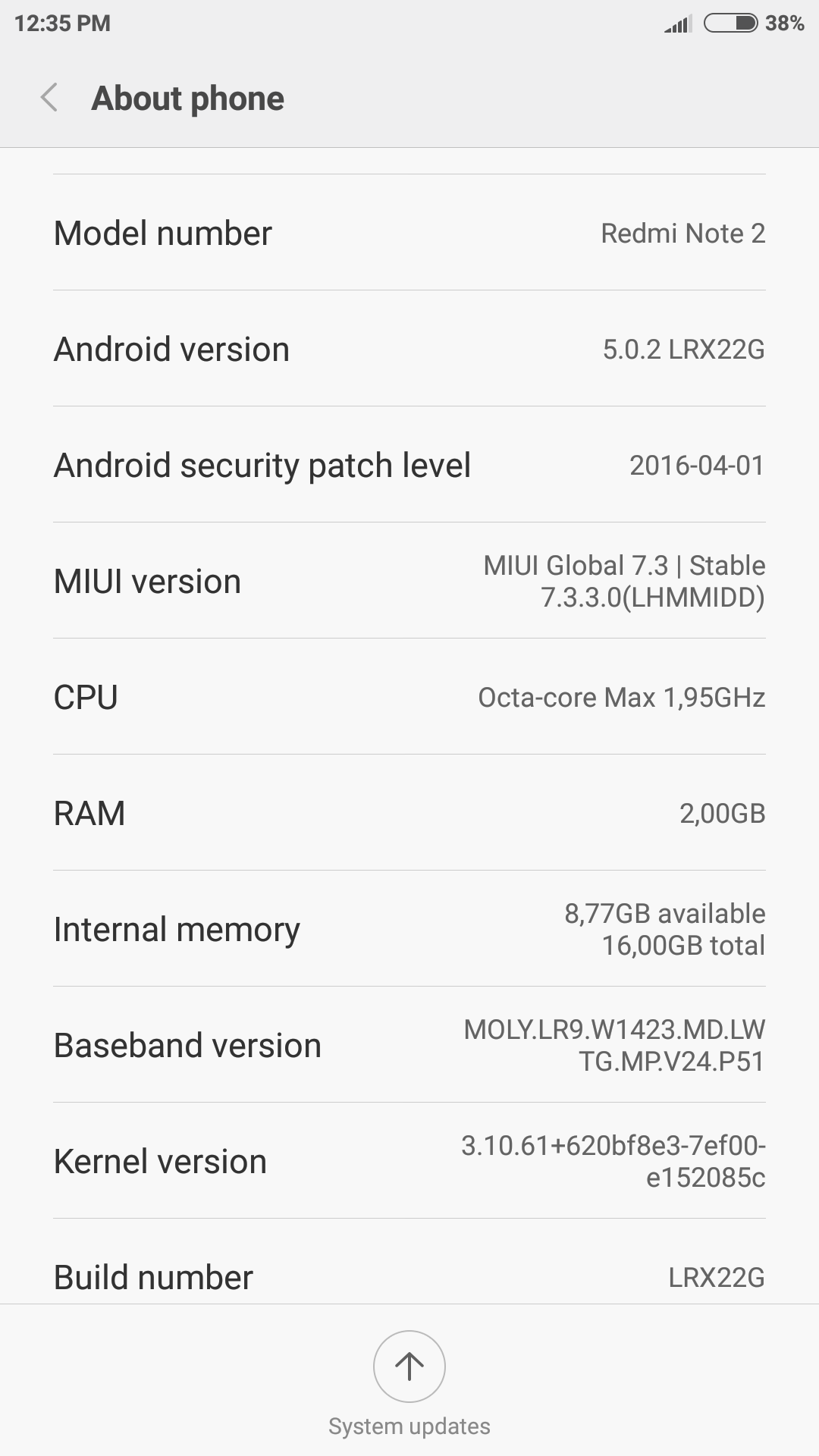Viewport: 819px width, 1456px height.
Task: Go back from About phone
Action: 50,99
